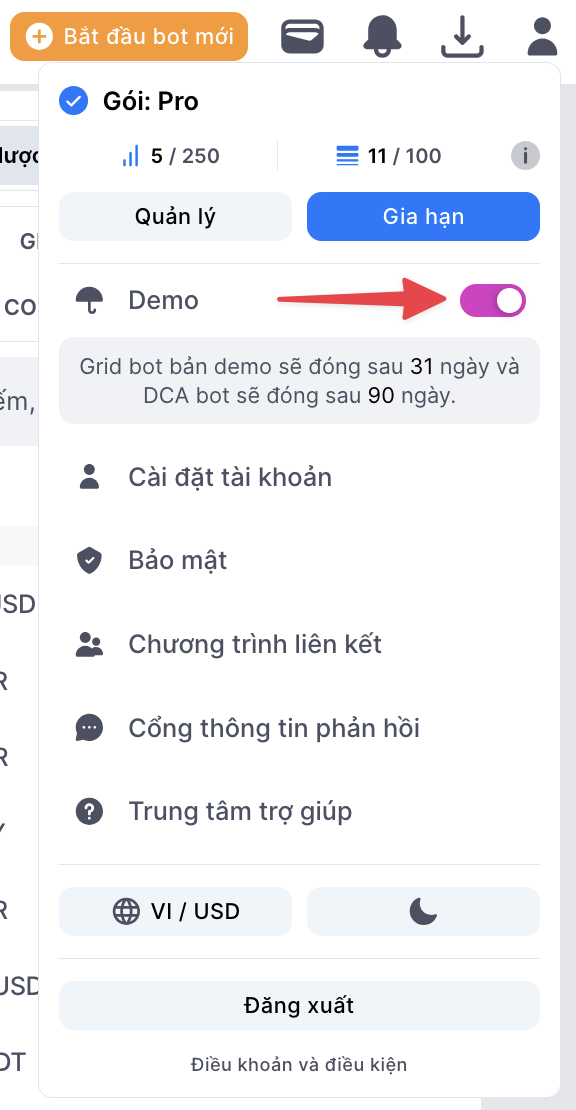Change language and currency VI / USD
Image resolution: width=576 pixels, height=1110 pixels.
[175, 911]
